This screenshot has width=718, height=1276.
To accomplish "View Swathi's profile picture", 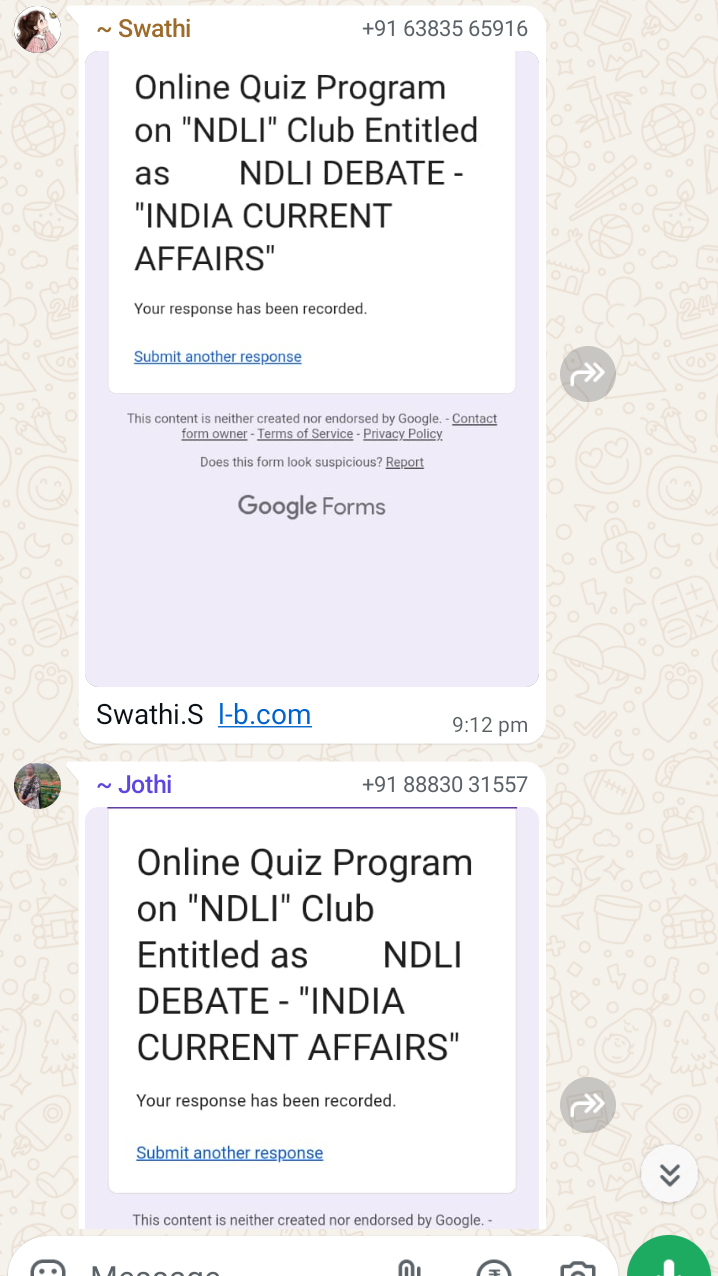I will pyautogui.click(x=38, y=29).
